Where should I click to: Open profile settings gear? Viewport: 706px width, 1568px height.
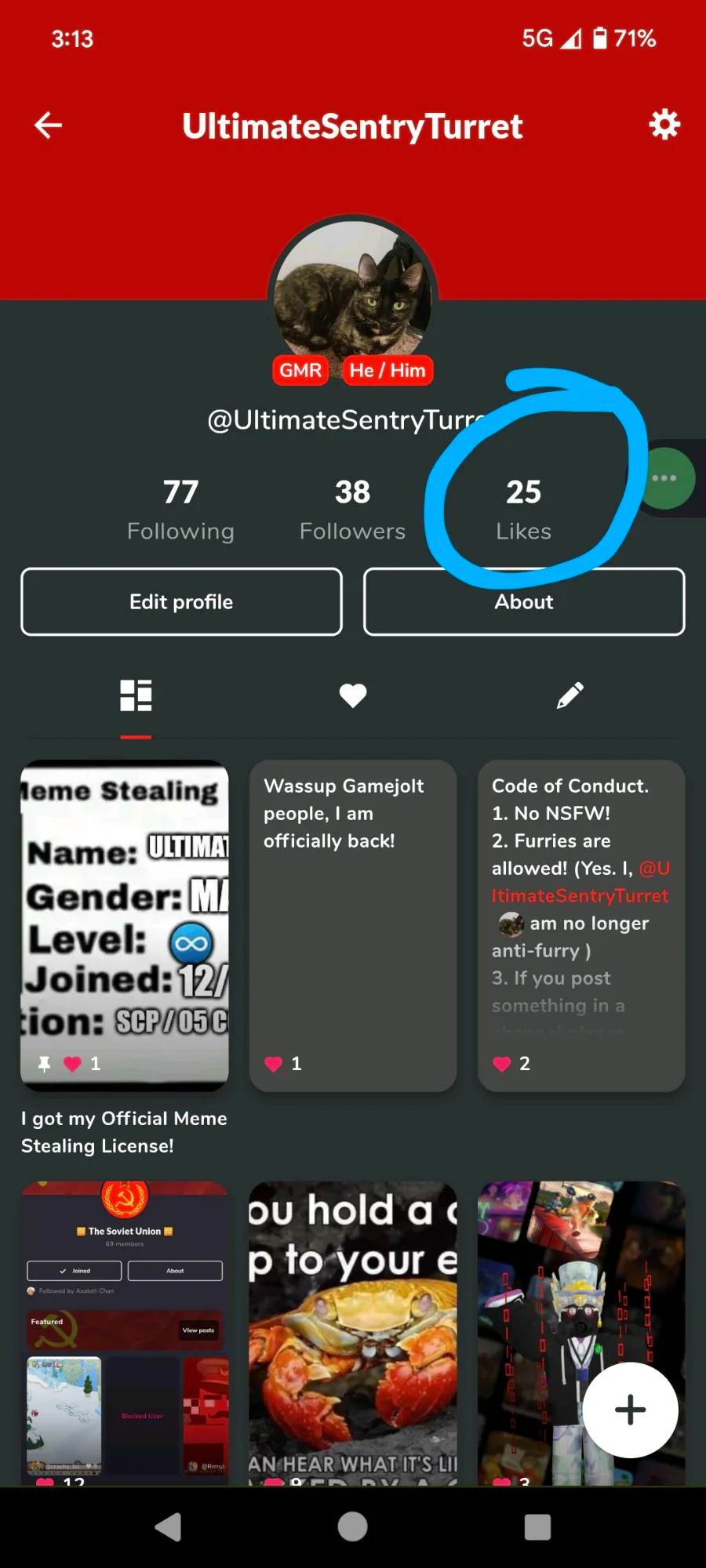coord(664,125)
